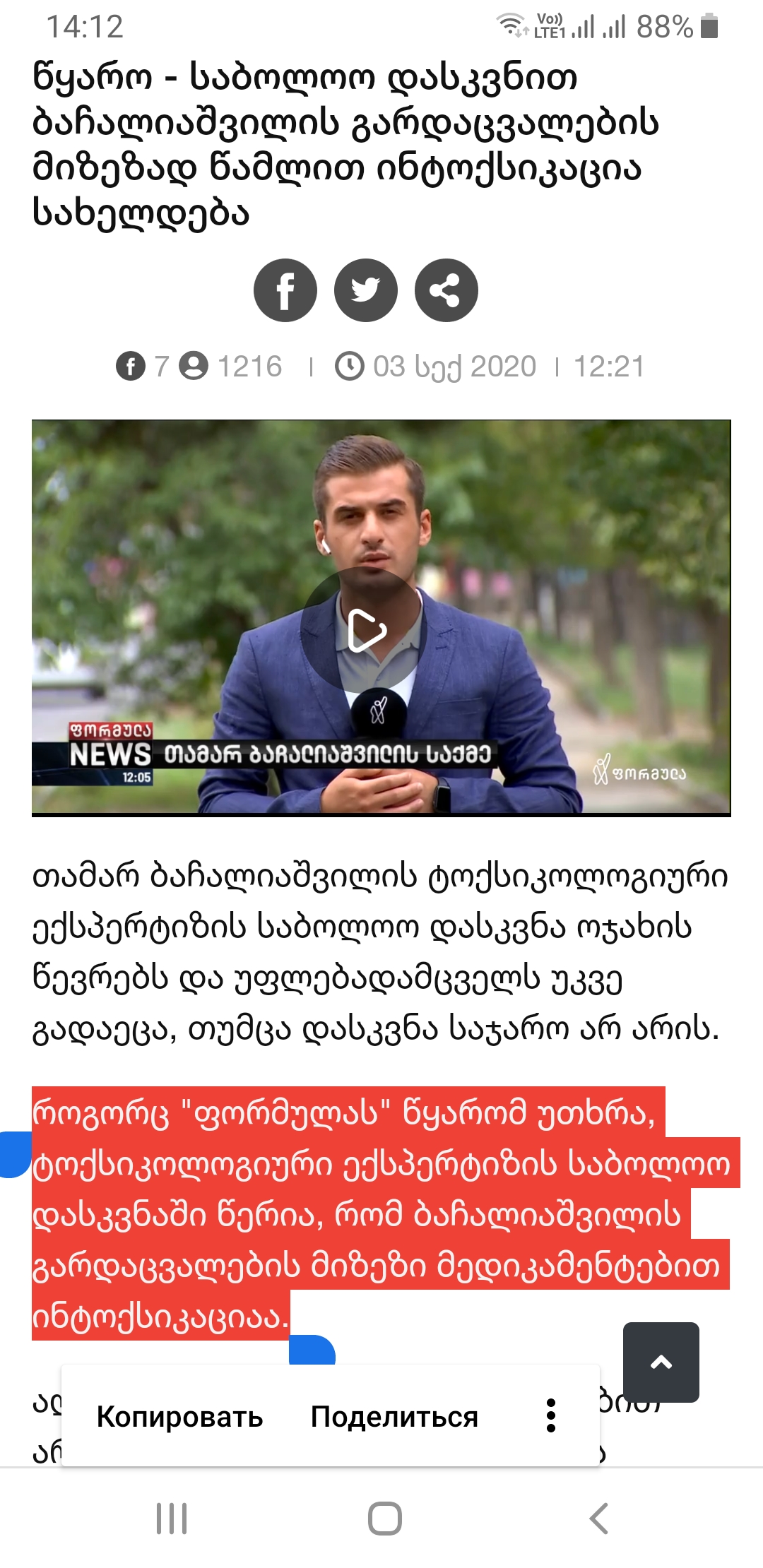The width and height of the screenshot is (763, 1568).
Task: Open the text selection overflow menu
Action: (x=552, y=1415)
